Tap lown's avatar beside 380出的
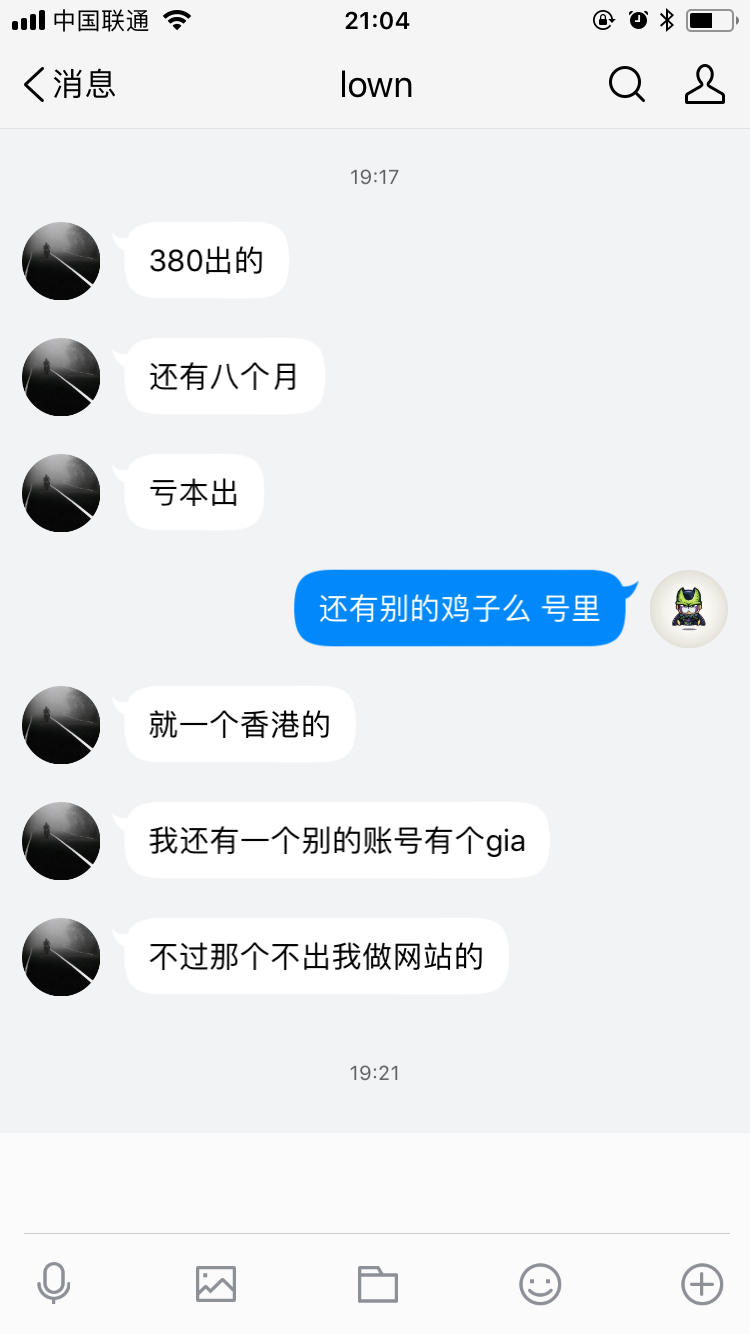The image size is (750, 1334). [x=61, y=261]
